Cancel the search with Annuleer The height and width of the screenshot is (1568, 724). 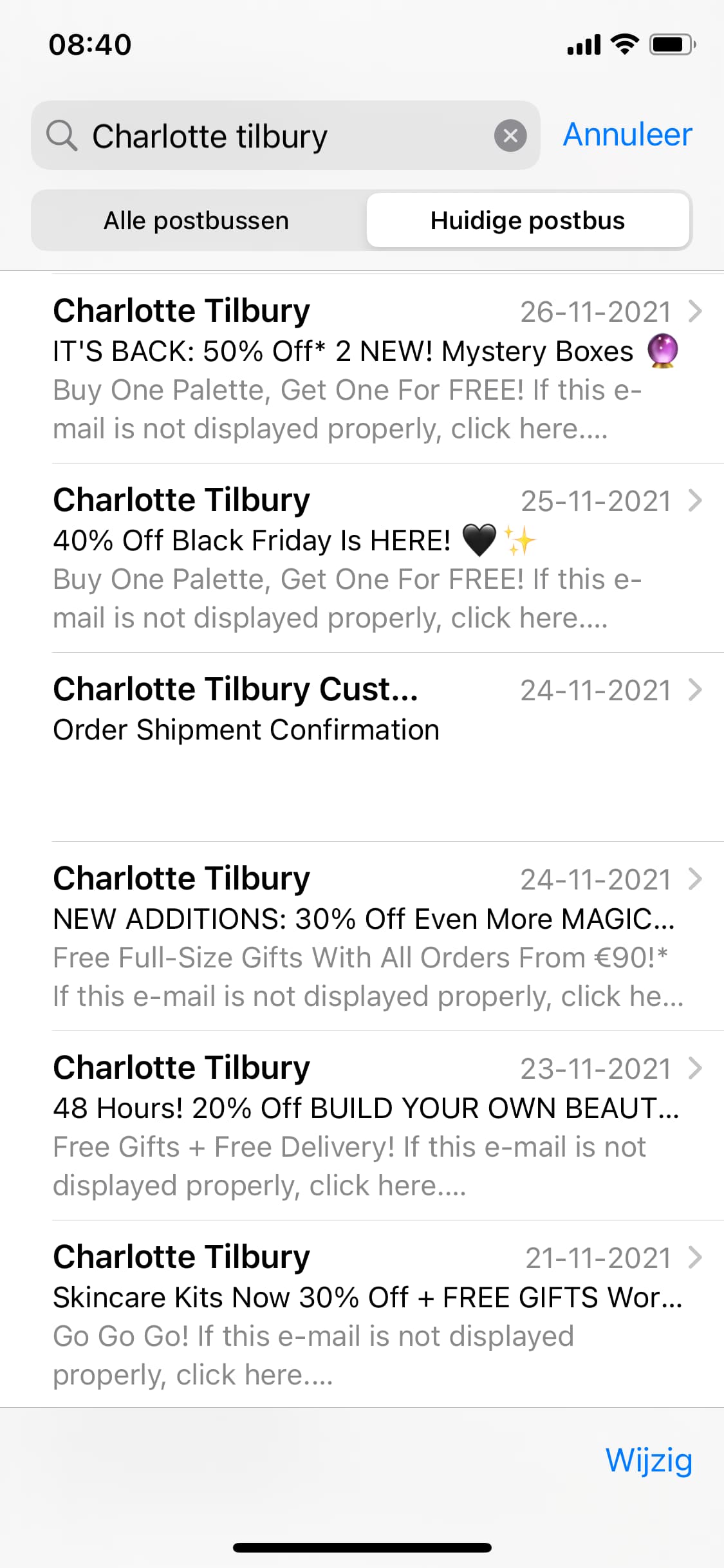(x=627, y=135)
